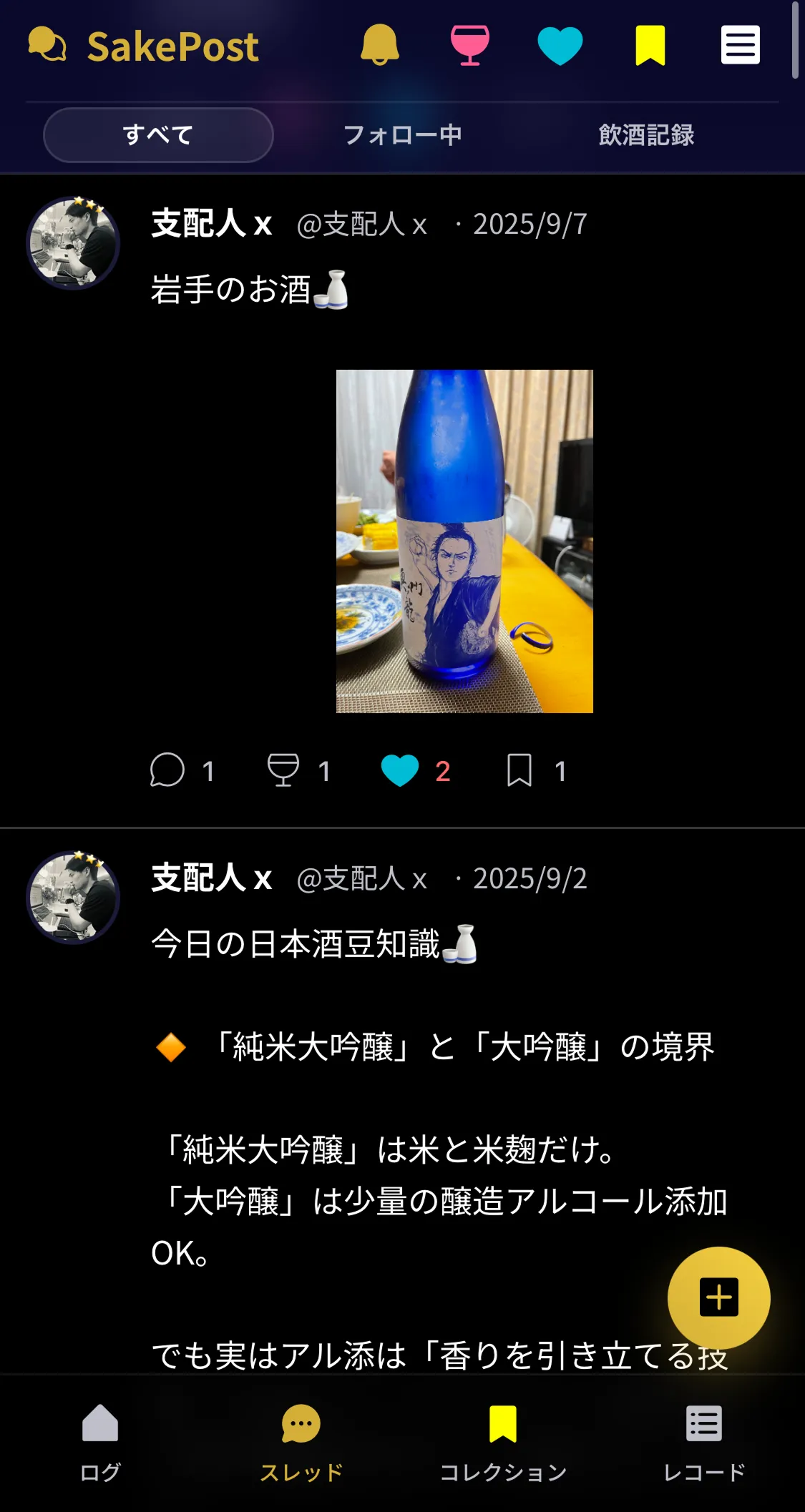Unlike the 岩手のお酒 post
Viewport: 805px width, 1512px height.
399,770
